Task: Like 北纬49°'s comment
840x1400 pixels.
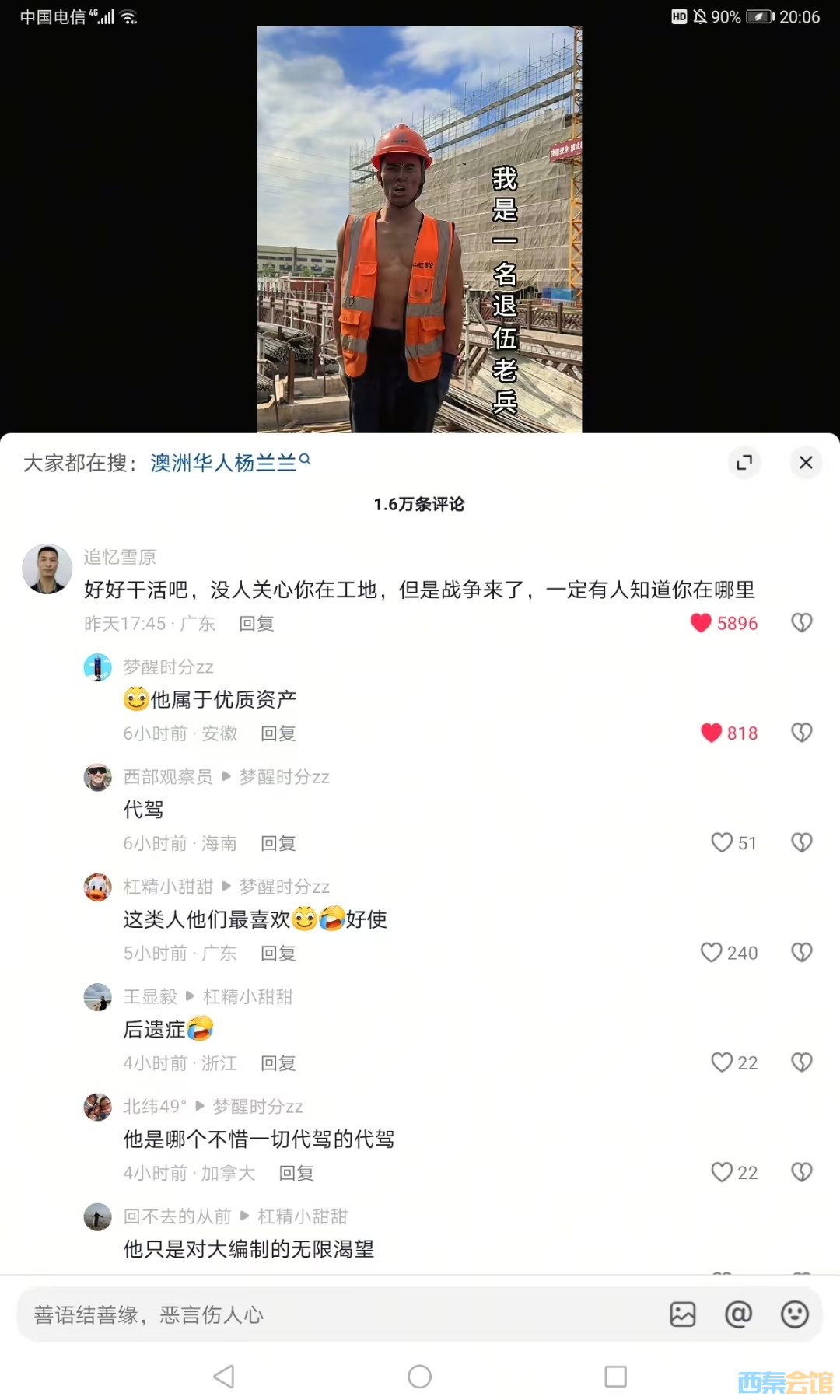Action: tap(722, 1172)
